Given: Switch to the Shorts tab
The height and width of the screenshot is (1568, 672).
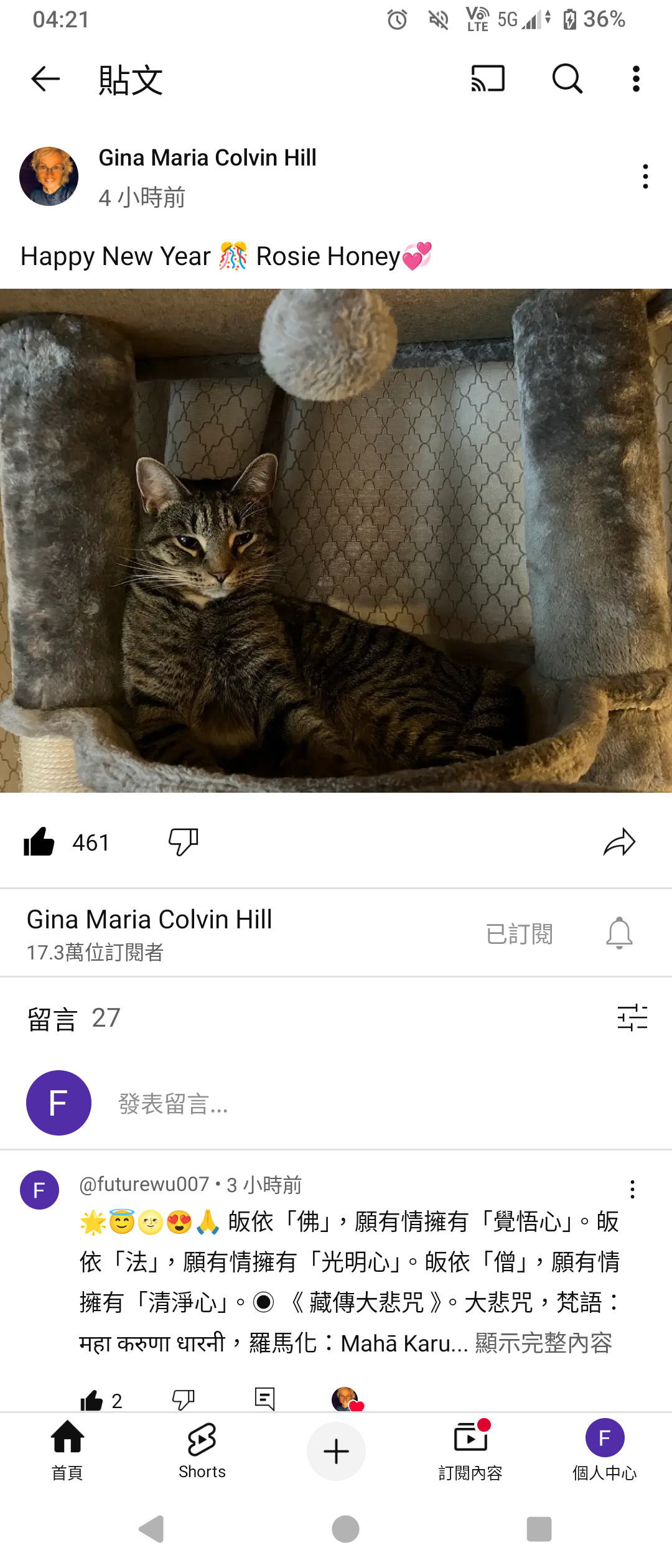Looking at the screenshot, I should [202, 1450].
